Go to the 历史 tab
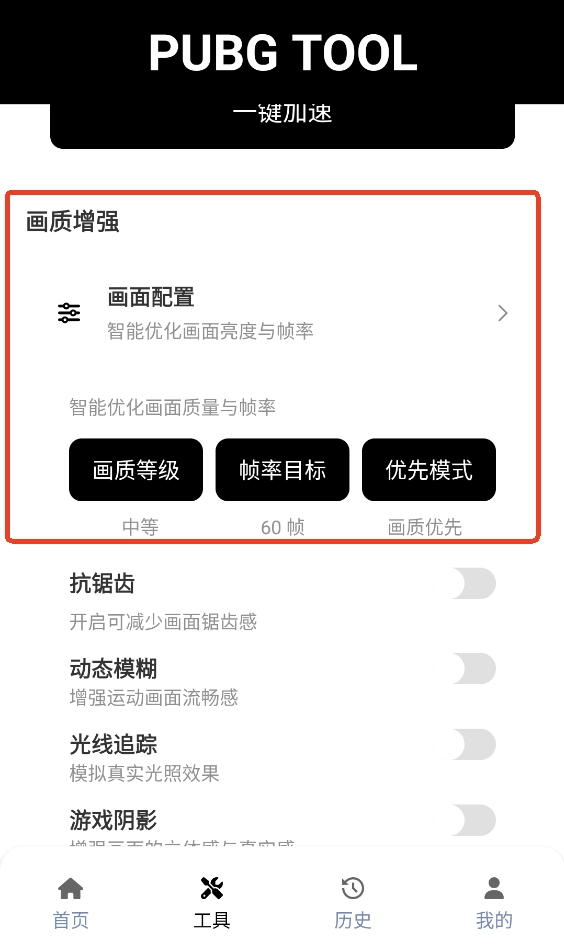 353,903
